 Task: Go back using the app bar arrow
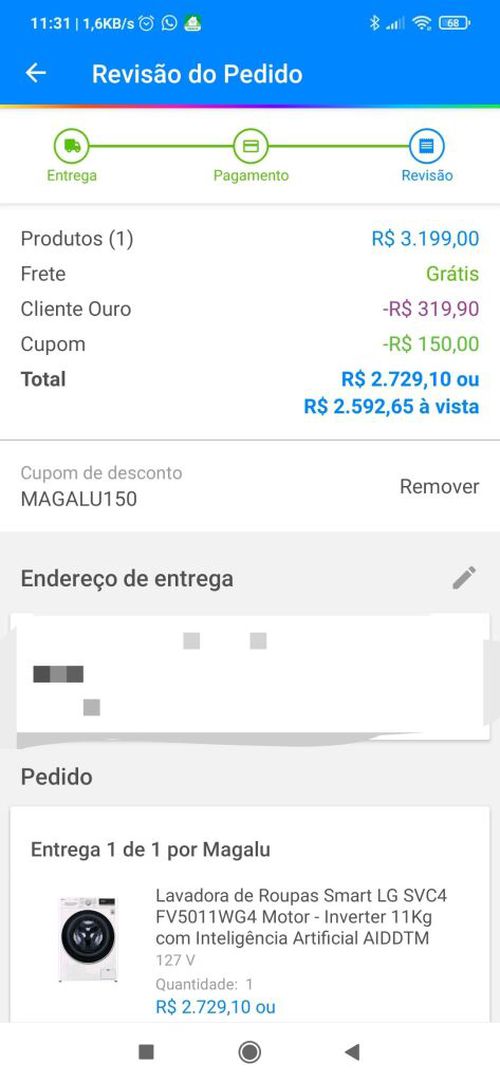[x=36, y=73]
